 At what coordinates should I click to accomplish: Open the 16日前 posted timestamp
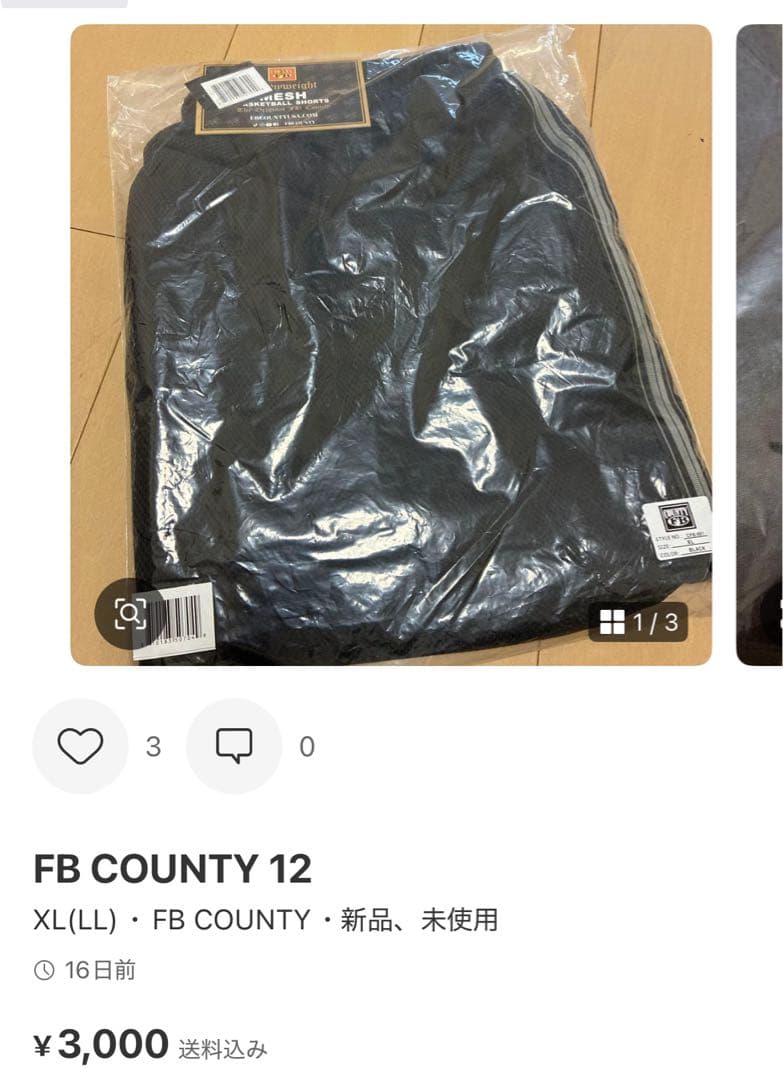[100, 969]
